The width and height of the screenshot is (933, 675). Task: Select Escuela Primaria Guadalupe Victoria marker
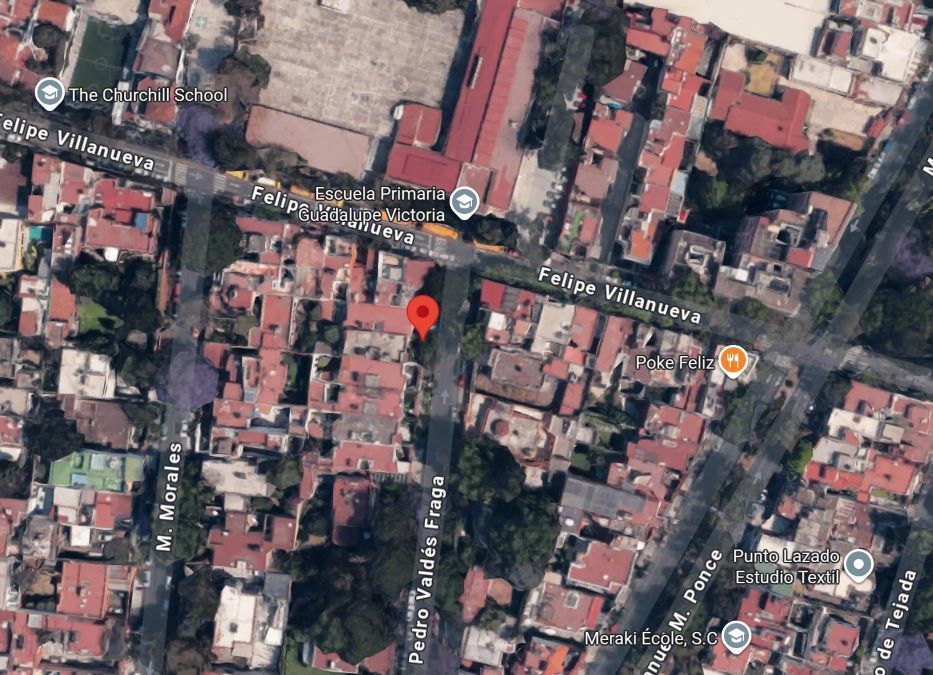coord(464,203)
